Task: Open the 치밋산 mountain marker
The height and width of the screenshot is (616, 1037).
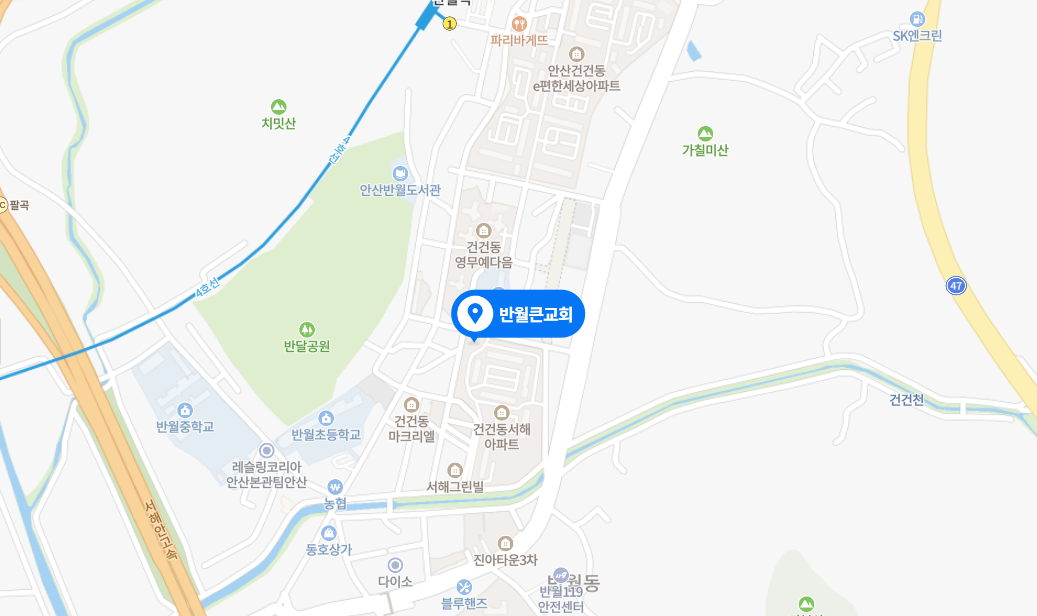Action: point(279,107)
